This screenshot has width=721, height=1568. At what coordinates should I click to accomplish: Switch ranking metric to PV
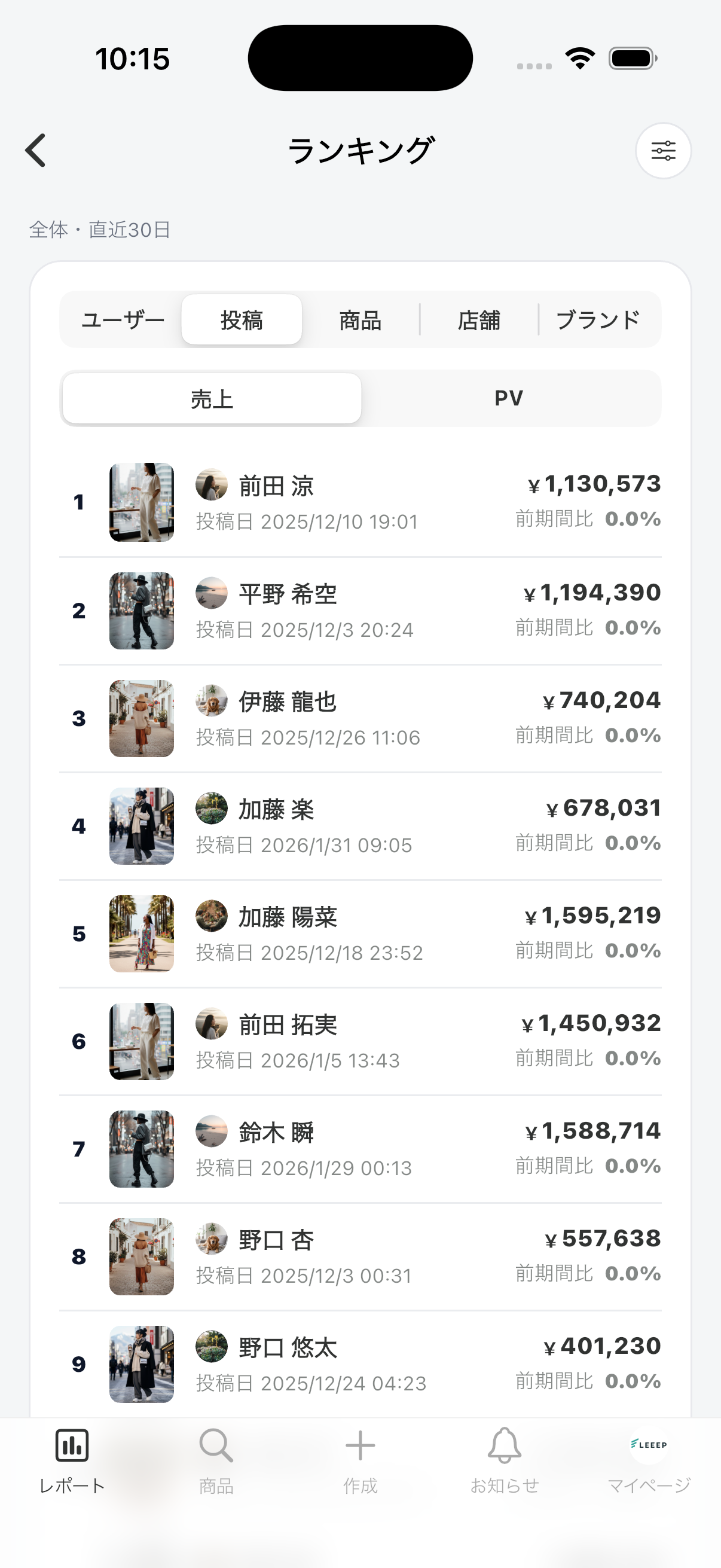[509, 398]
